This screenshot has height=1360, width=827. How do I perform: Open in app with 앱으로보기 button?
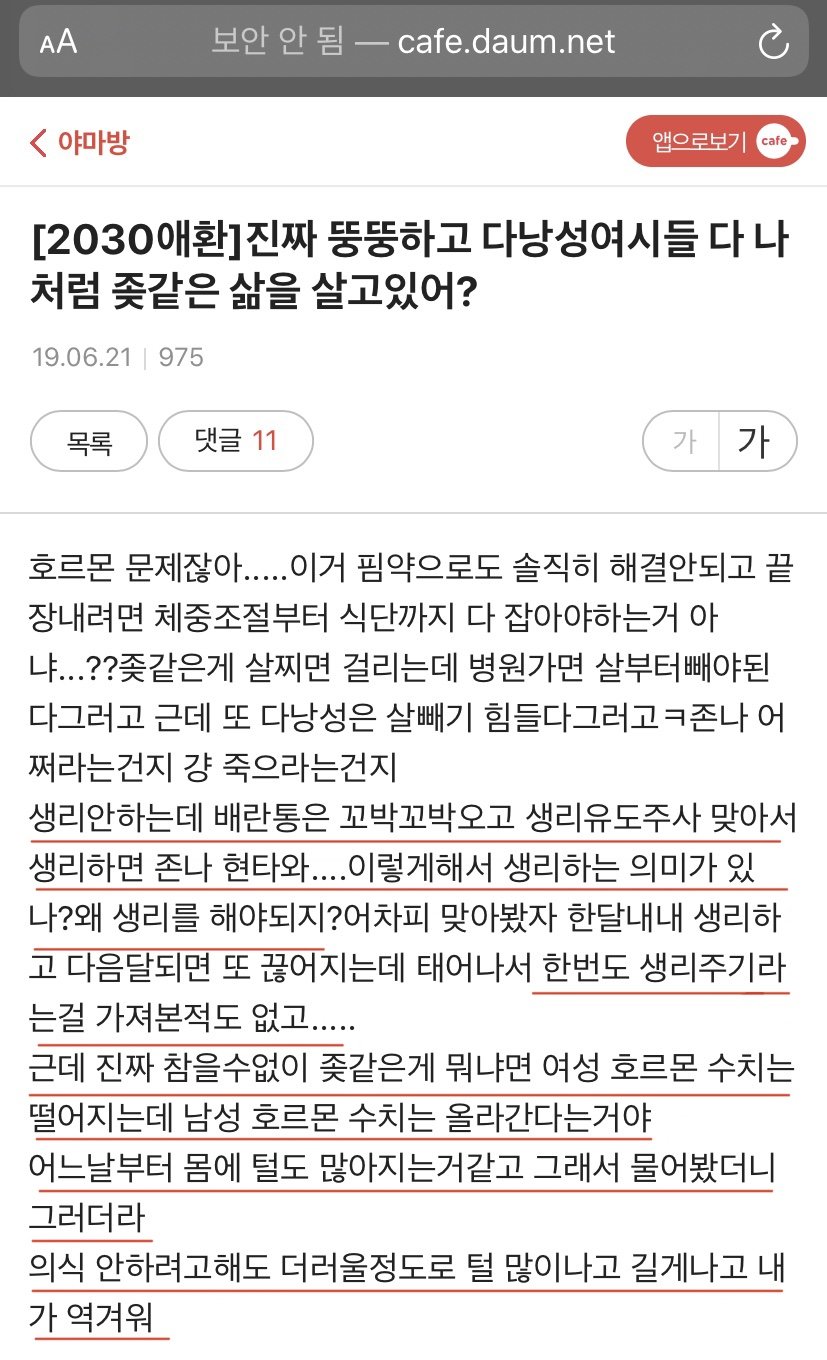[x=715, y=142]
